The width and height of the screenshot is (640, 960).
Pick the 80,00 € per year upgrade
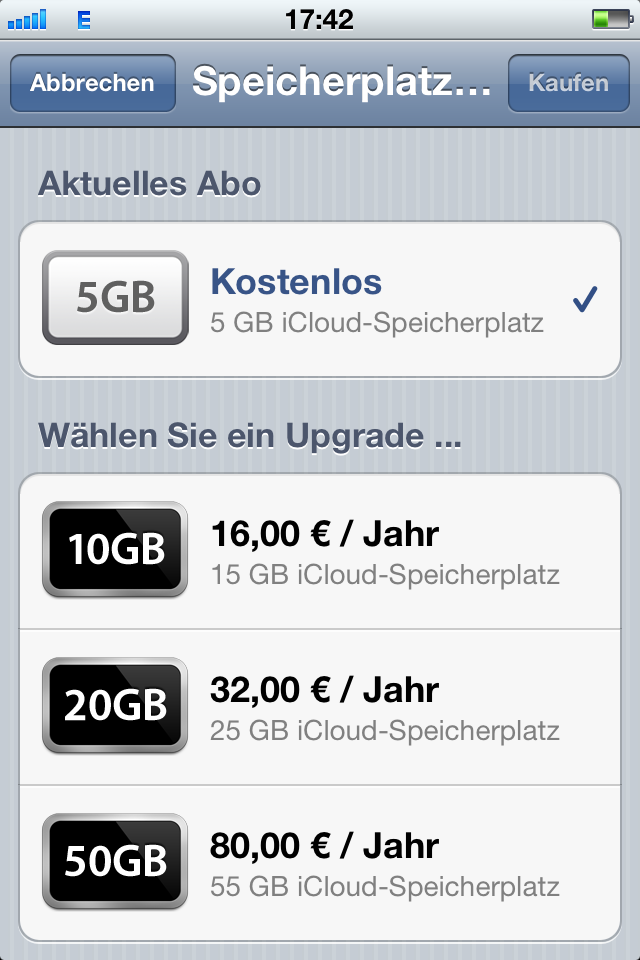[320, 863]
